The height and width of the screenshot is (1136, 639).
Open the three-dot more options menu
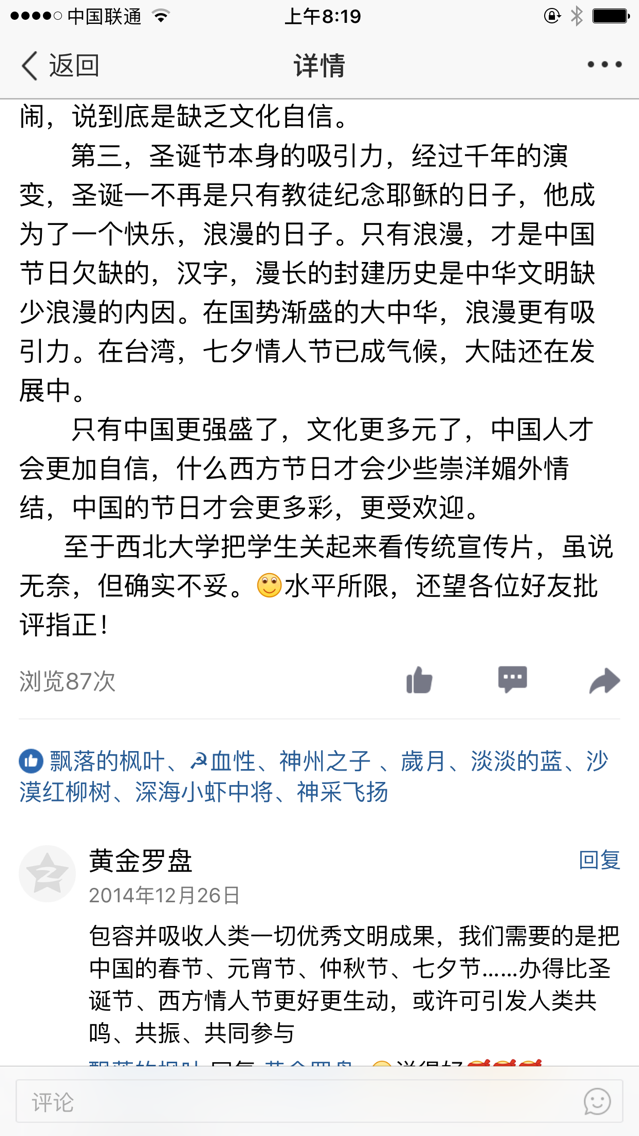(x=604, y=66)
